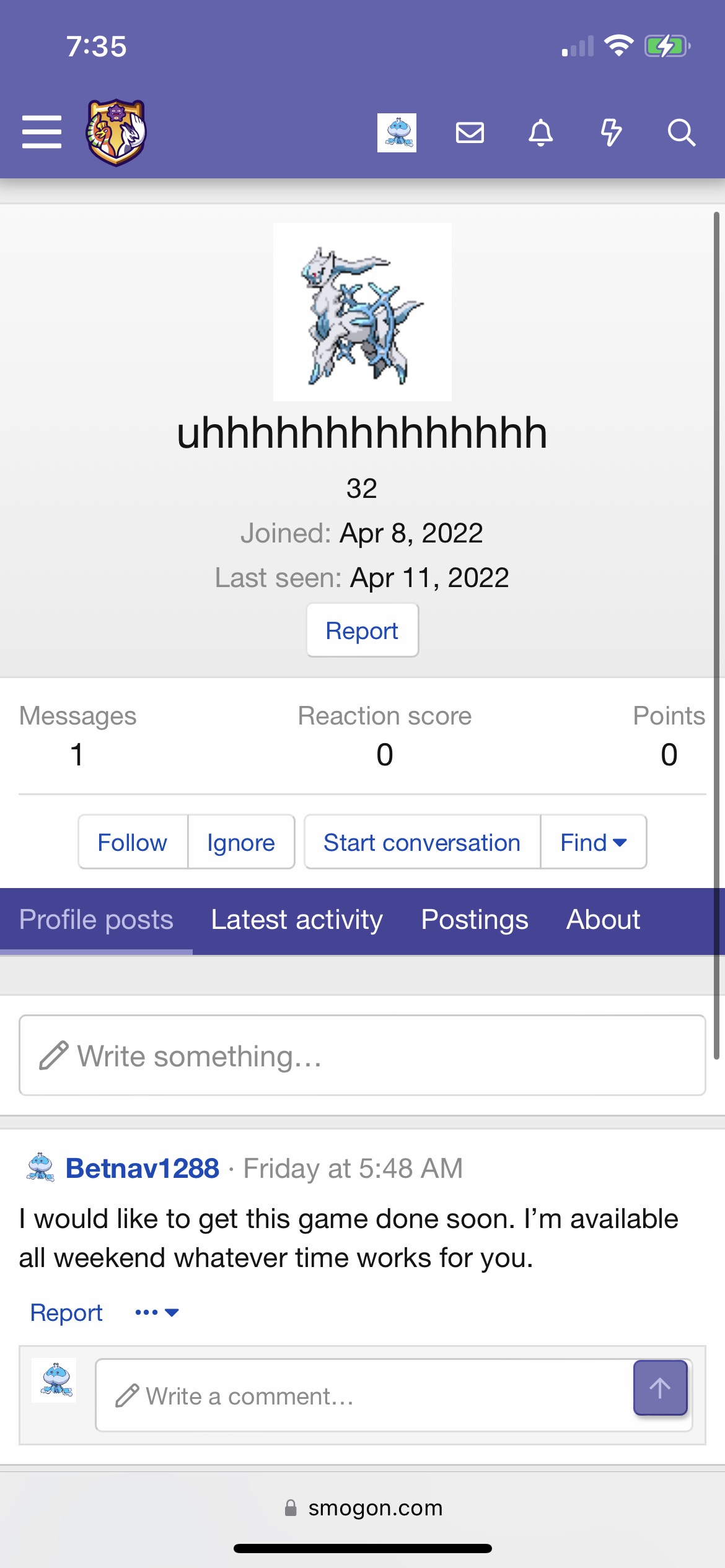Screen dimensions: 725x1568
Task: Start conversation with this user
Action: [422, 842]
